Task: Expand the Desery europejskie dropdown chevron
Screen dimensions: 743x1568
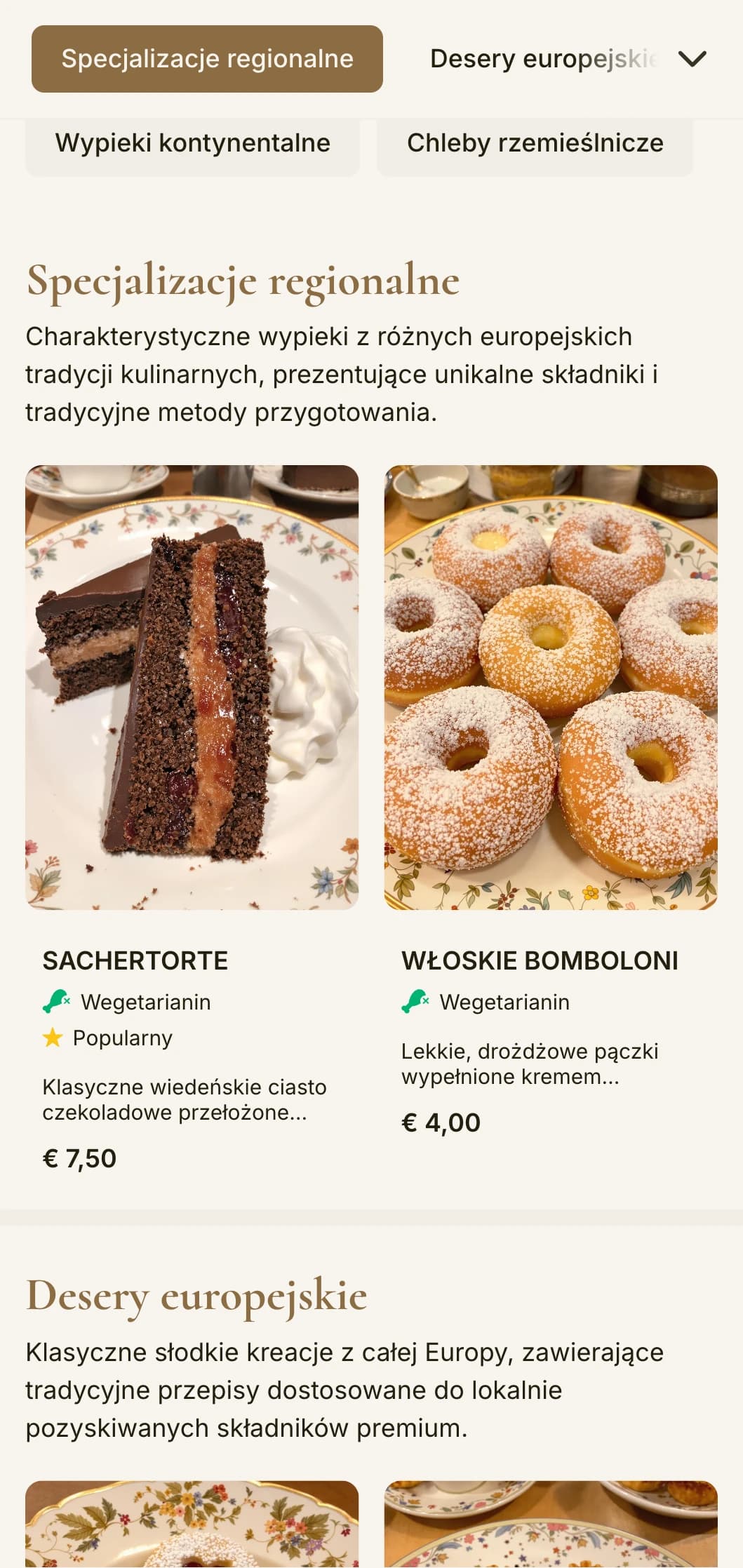Action: (x=691, y=59)
